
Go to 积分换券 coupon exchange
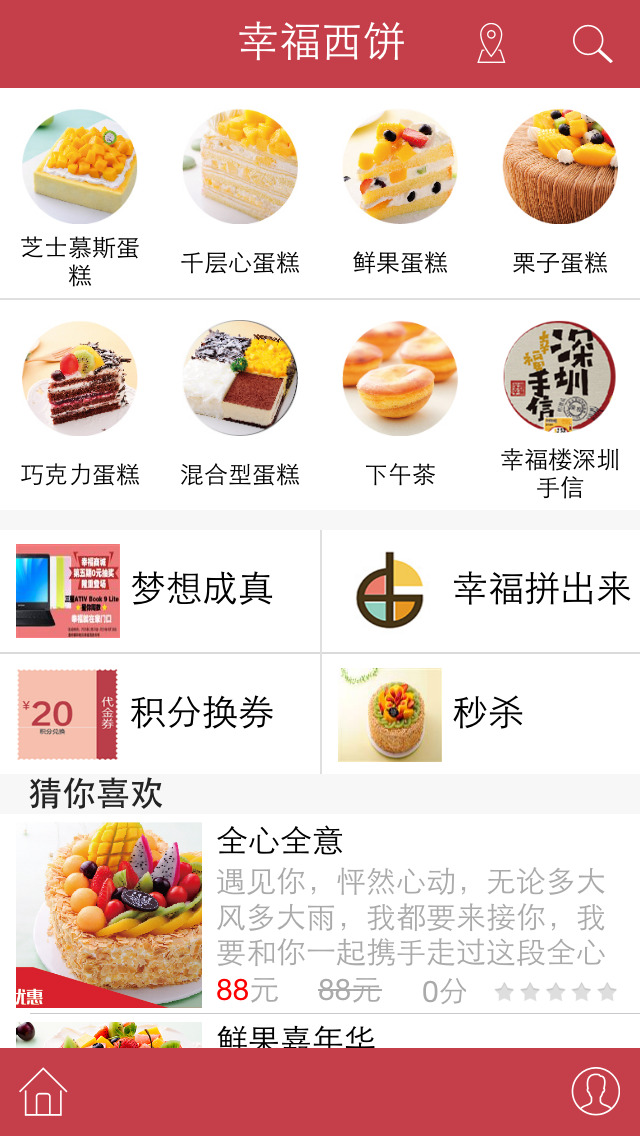click(160, 713)
